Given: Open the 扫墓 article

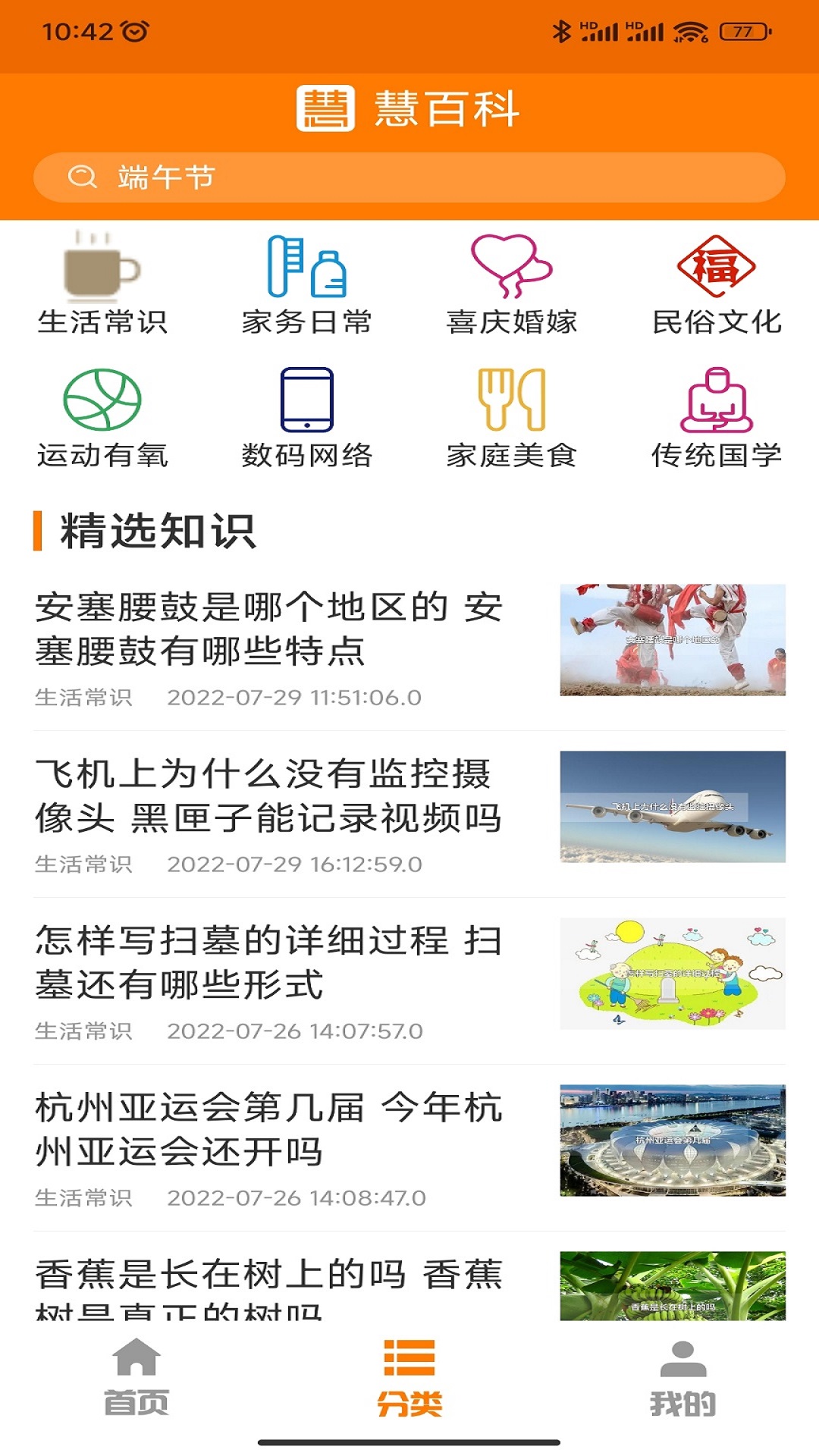Looking at the screenshot, I should tap(409, 981).
